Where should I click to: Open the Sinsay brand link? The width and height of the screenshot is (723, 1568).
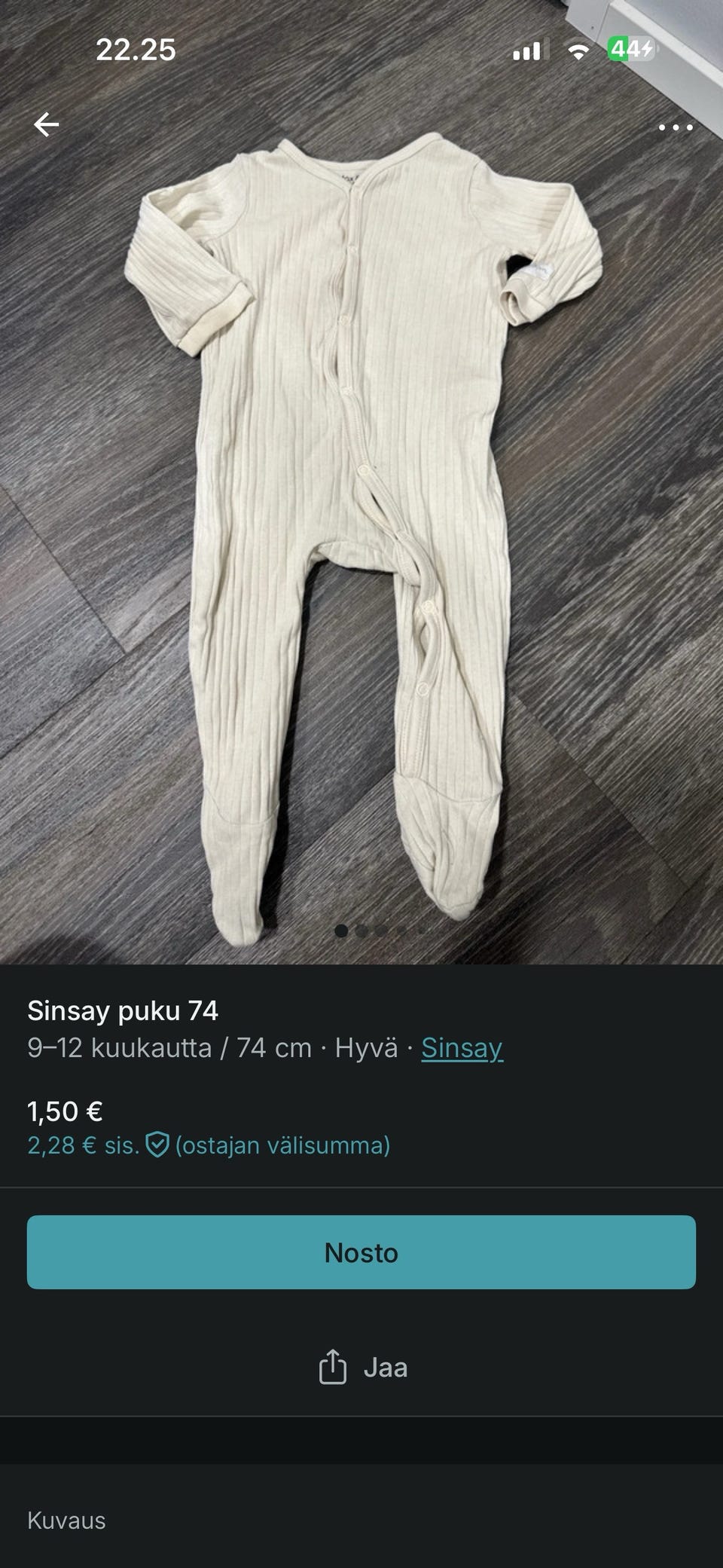(462, 1048)
